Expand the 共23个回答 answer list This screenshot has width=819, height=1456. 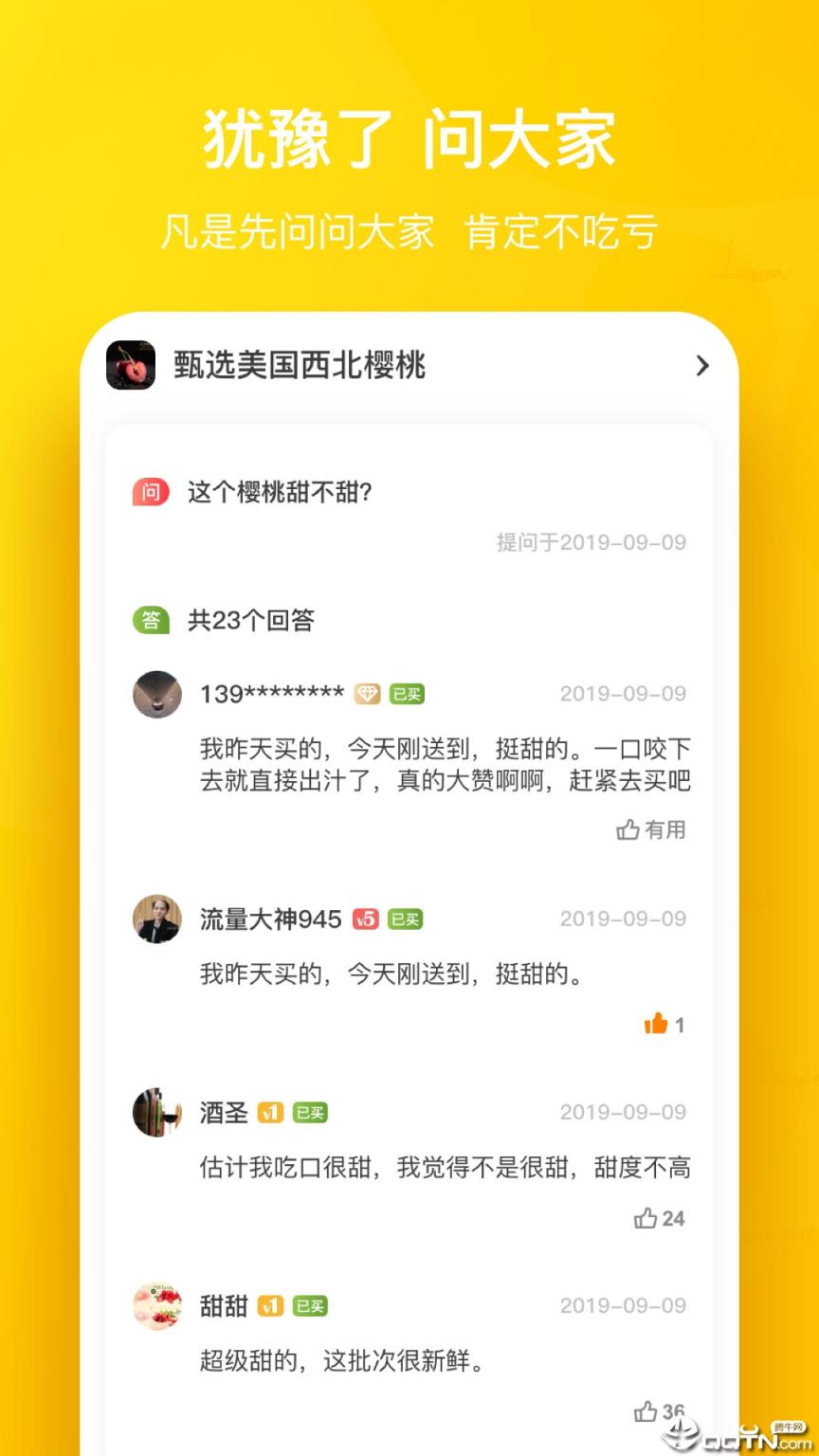(253, 620)
